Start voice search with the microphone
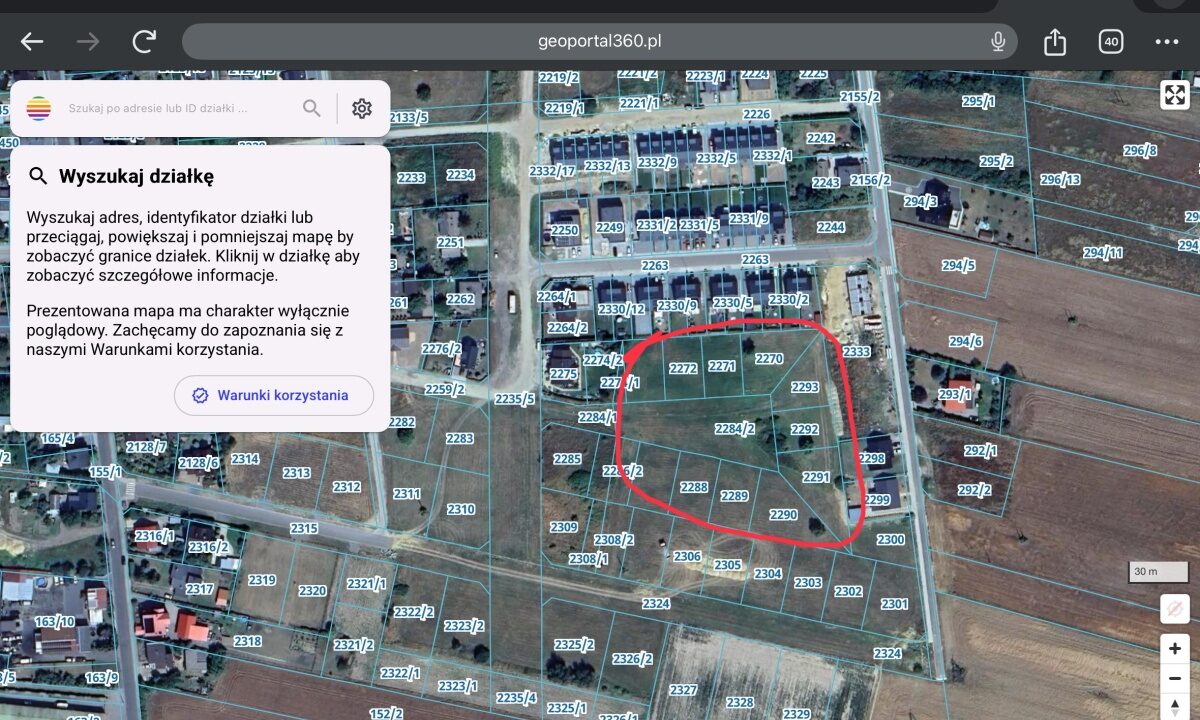 tap(997, 42)
